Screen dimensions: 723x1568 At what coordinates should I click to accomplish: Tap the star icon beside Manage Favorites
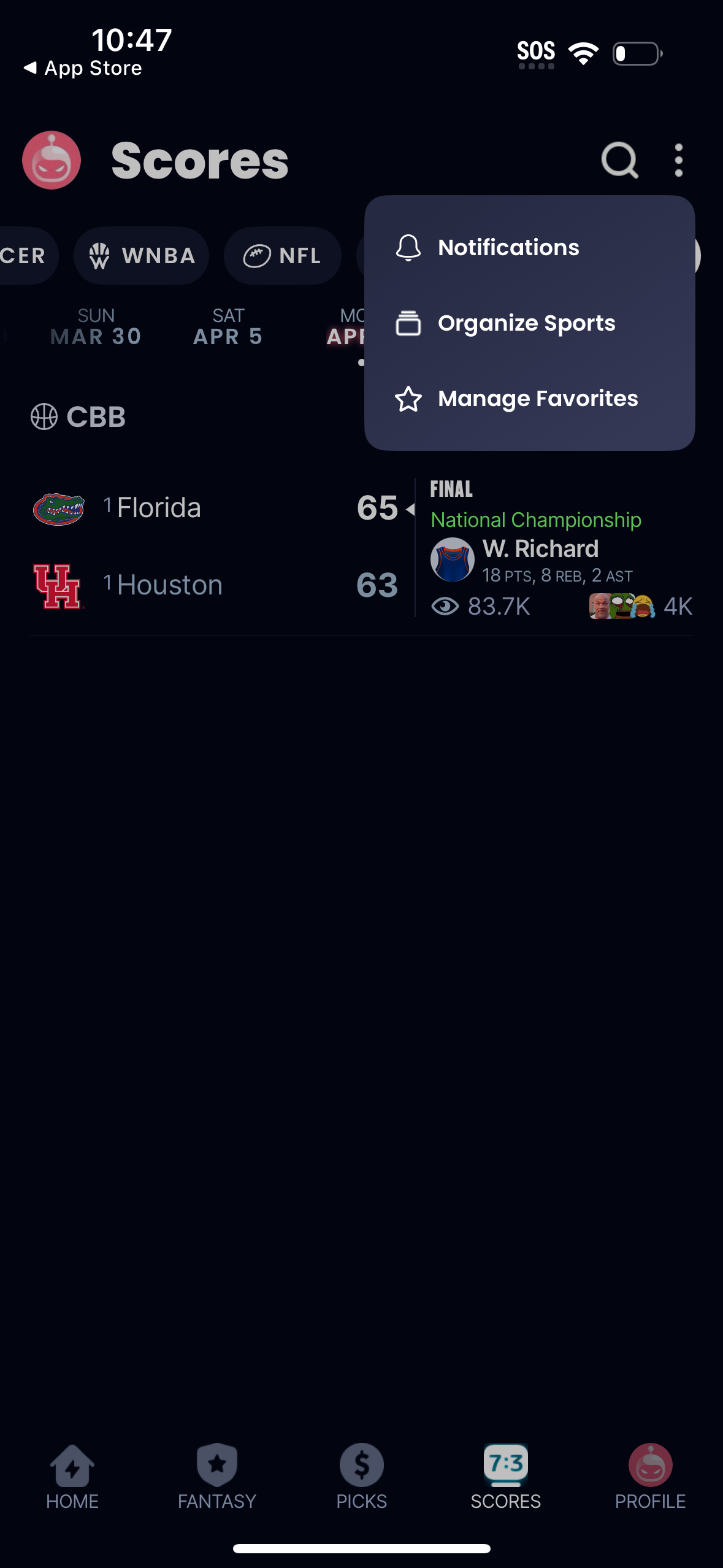[408, 399]
